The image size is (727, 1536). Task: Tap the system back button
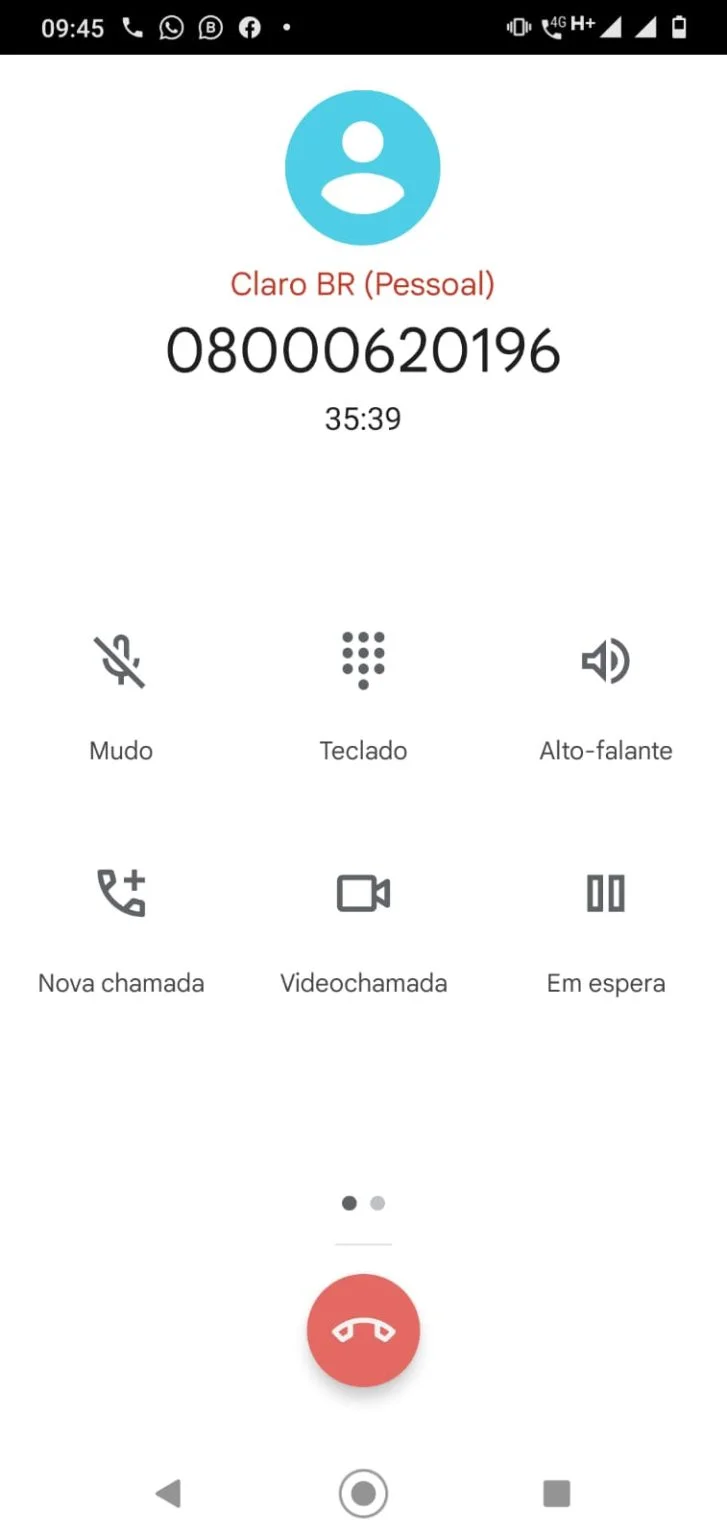click(168, 1493)
